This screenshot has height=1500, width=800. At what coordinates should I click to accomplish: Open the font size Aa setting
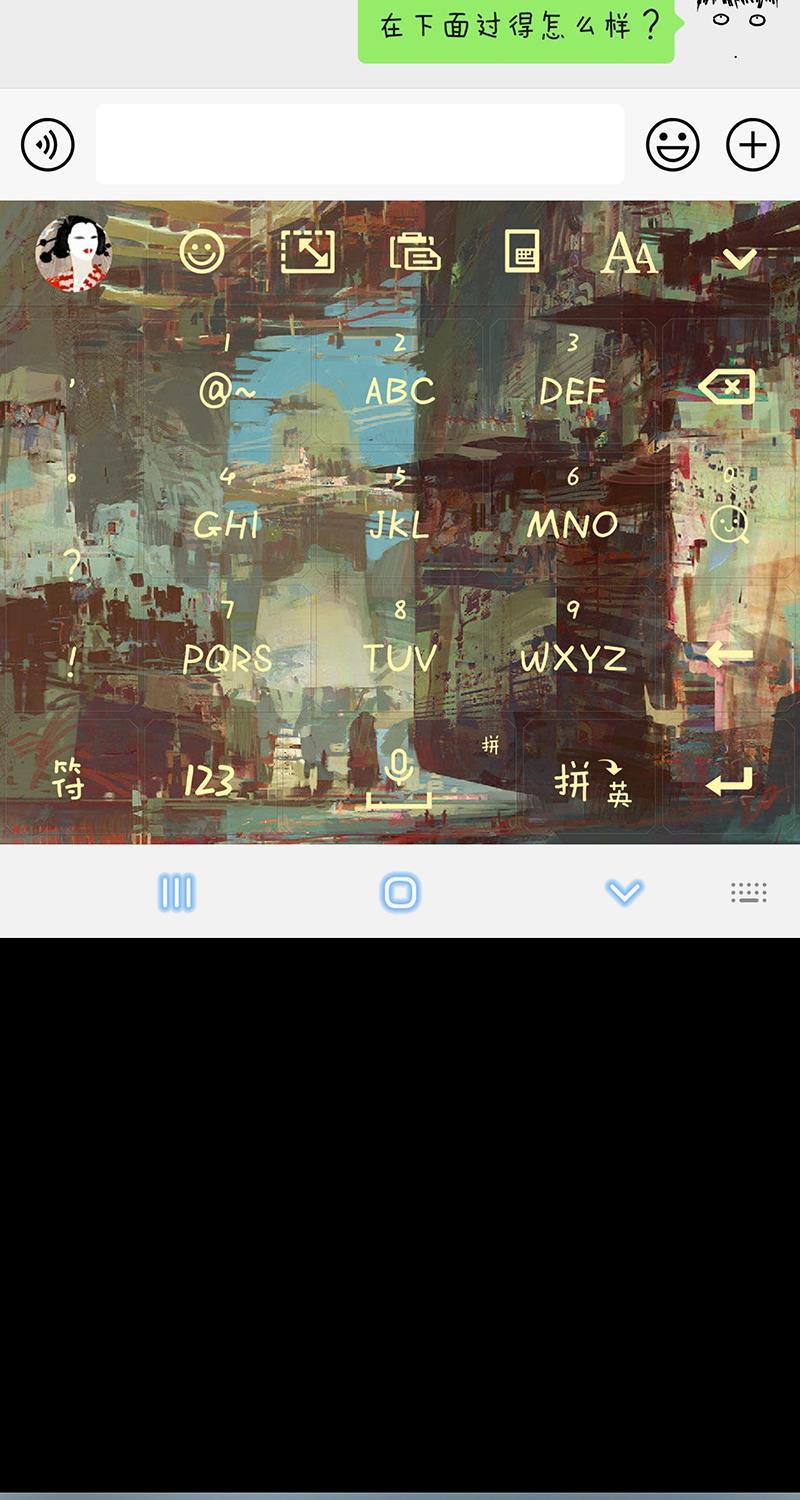(x=629, y=254)
